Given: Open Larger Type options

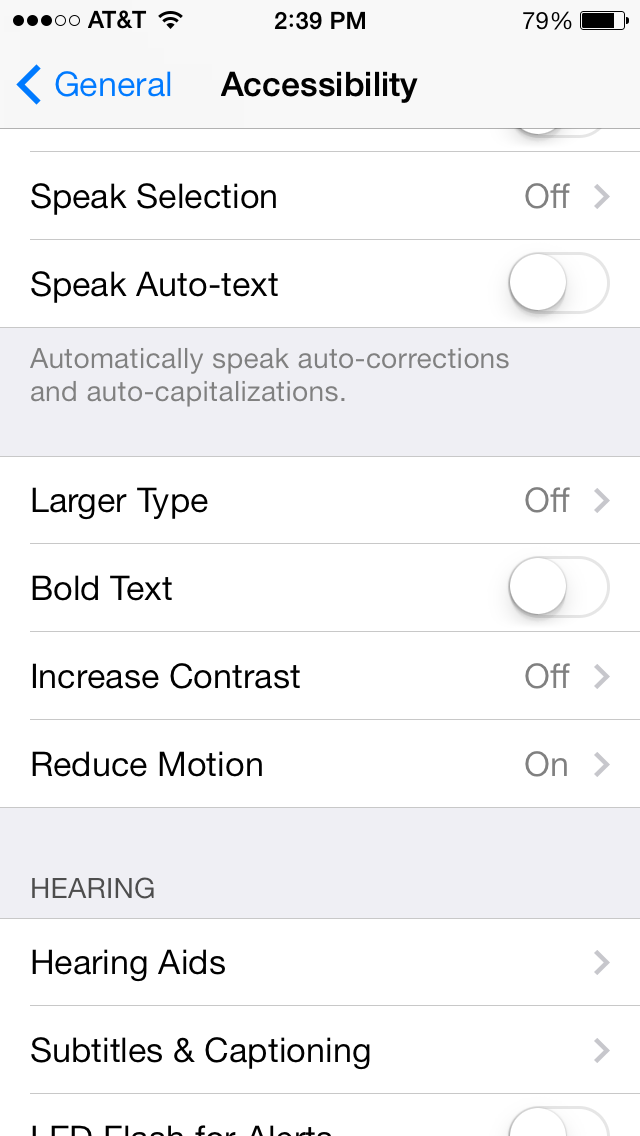Looking at the screenshot, I should click(x=320, y=500).
